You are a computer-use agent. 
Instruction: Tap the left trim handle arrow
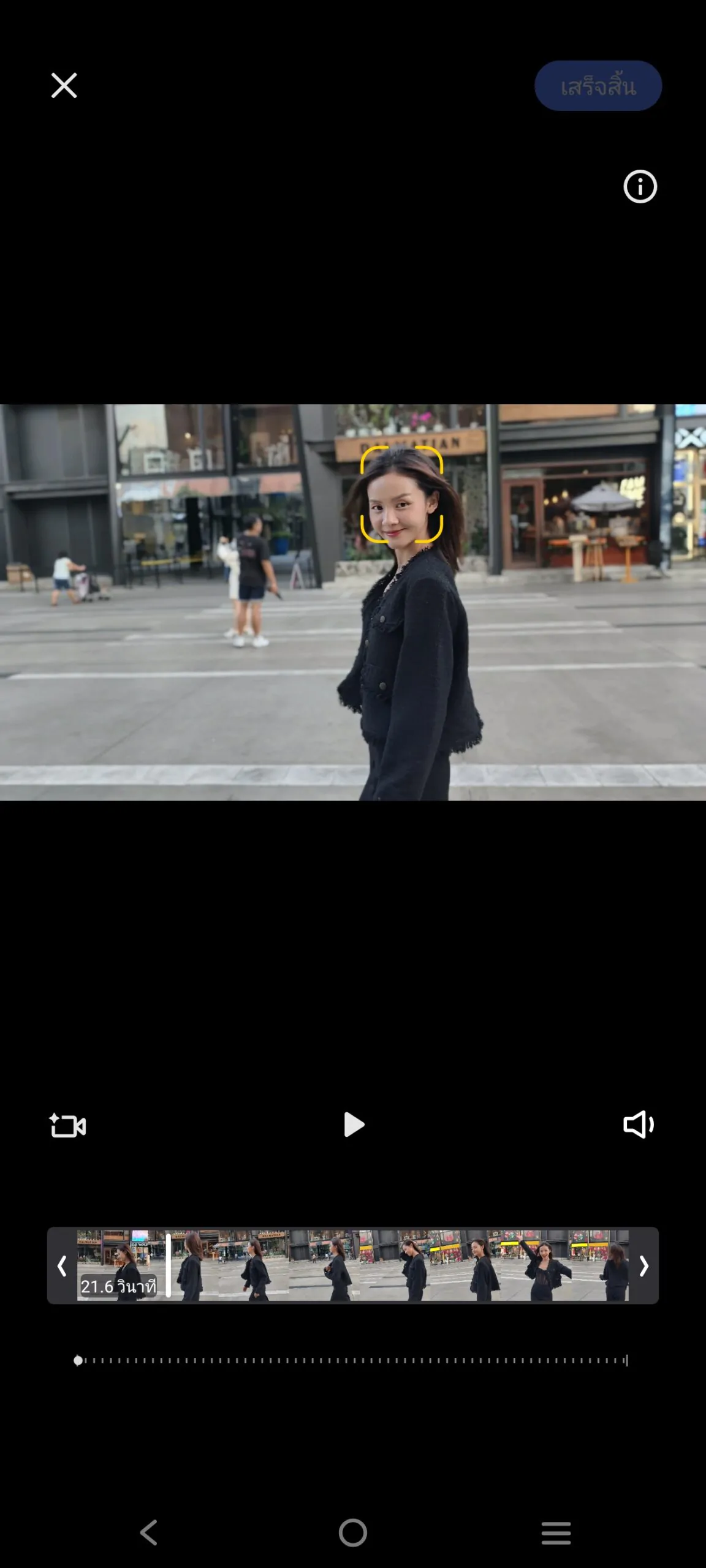[62, 1265]
